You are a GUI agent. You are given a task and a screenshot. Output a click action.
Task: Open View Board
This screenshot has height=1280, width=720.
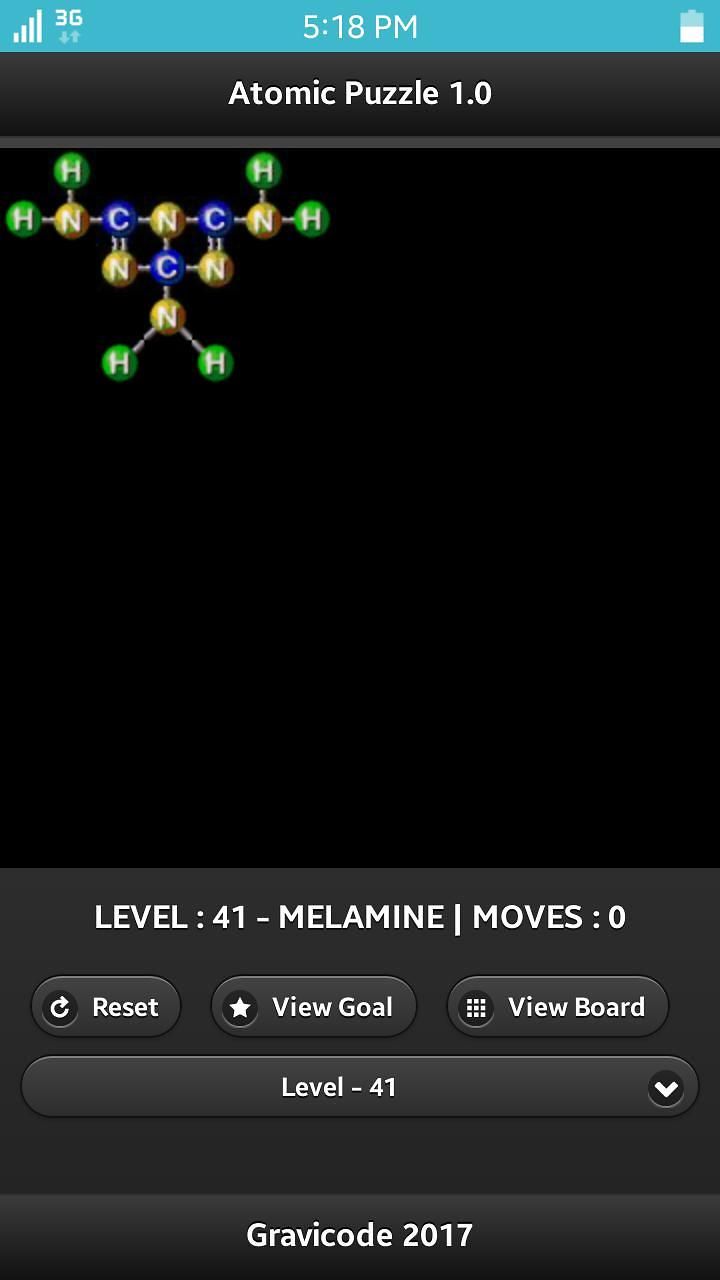pos(557,1007)
